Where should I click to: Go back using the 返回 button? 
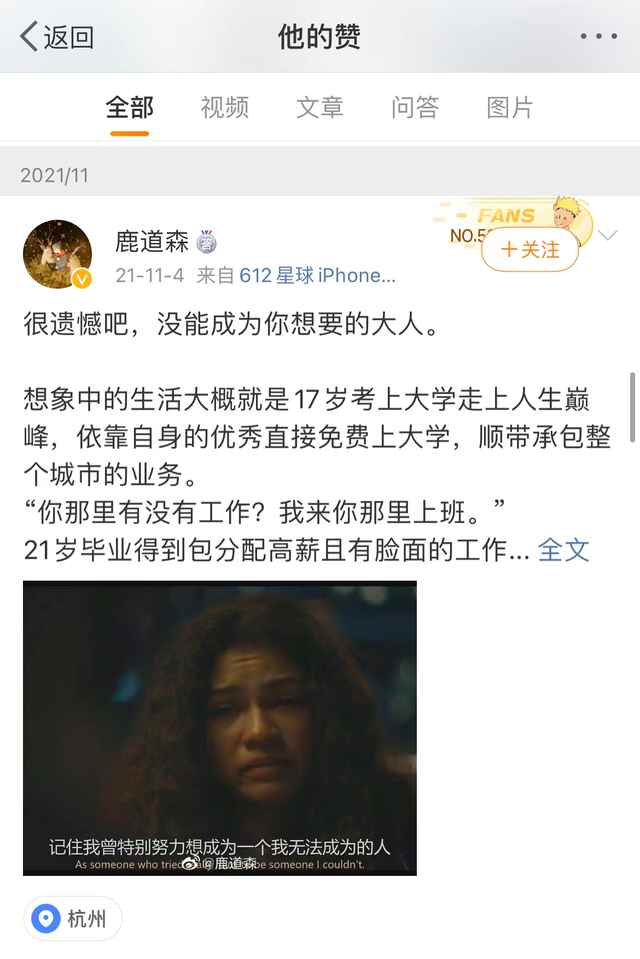pos(57,37)
